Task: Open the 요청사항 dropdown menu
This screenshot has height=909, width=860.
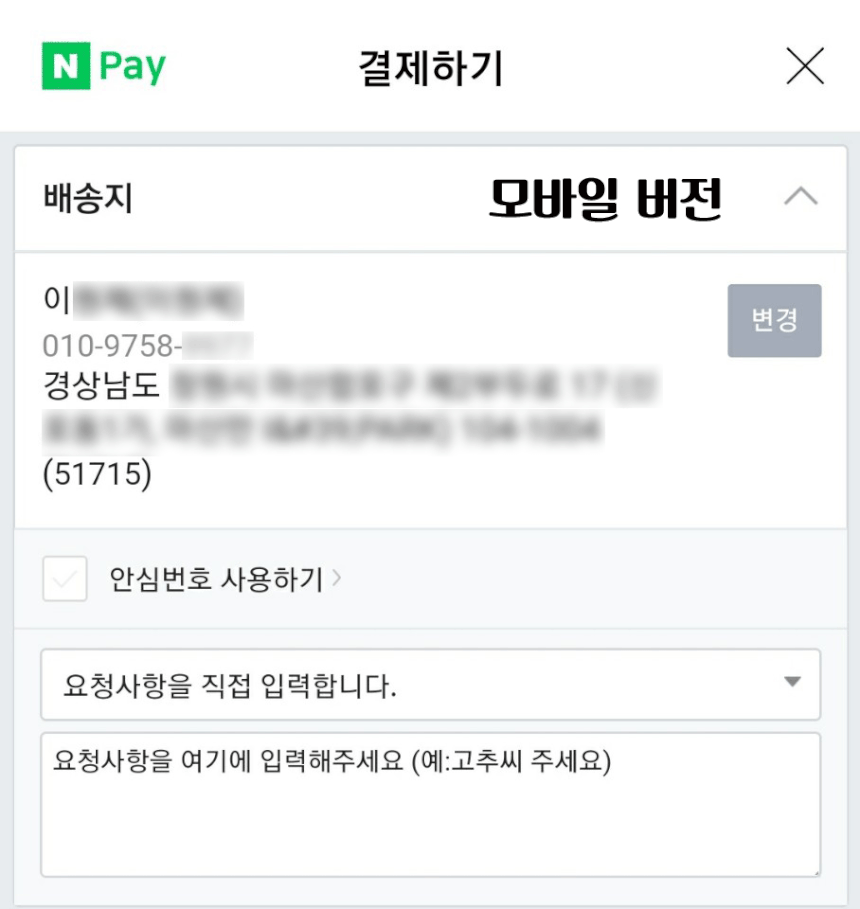Action: coord(430,685)
